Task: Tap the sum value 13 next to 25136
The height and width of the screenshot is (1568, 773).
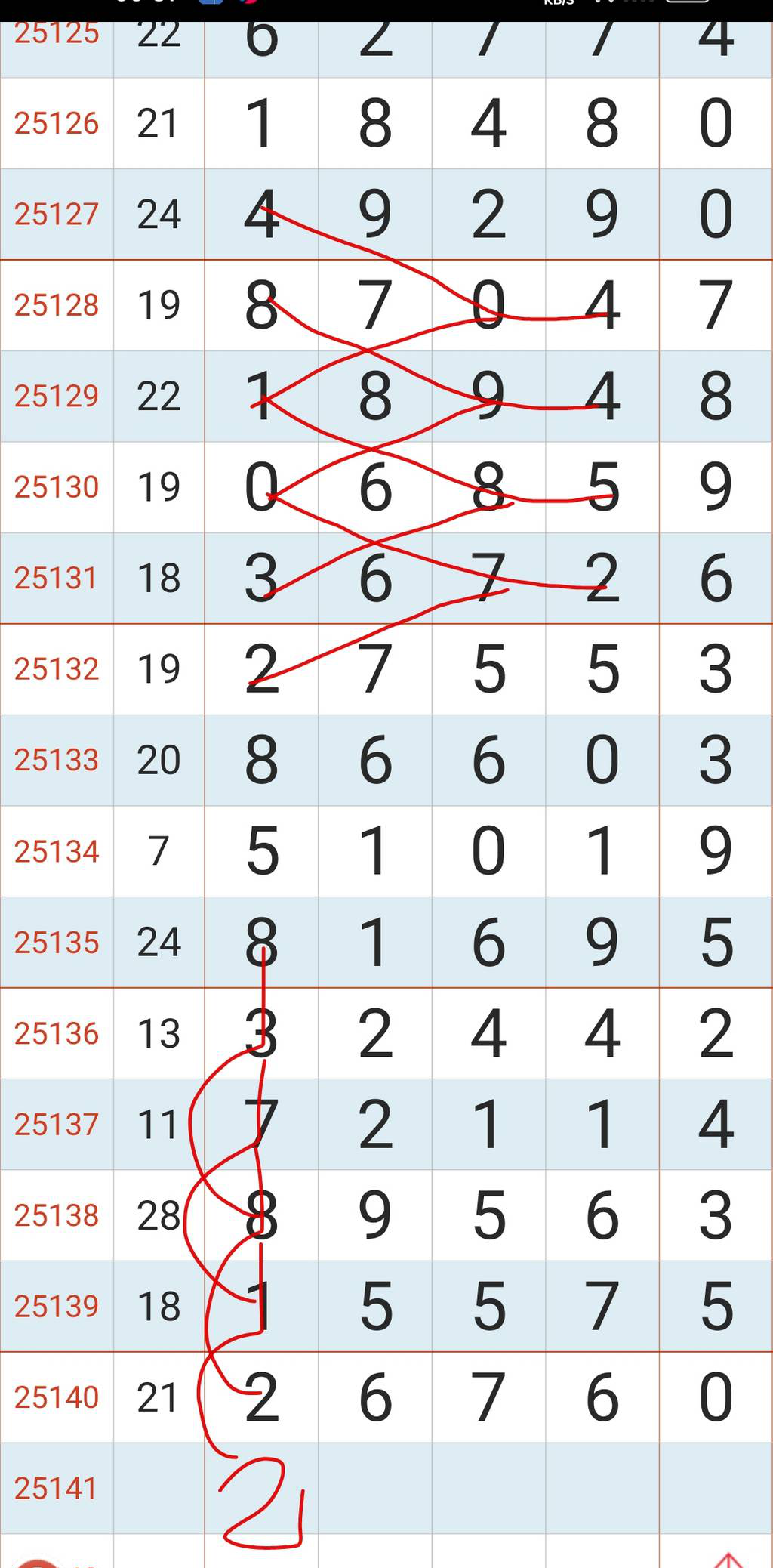Action: pyautogui.click(x=157, y=1033)
